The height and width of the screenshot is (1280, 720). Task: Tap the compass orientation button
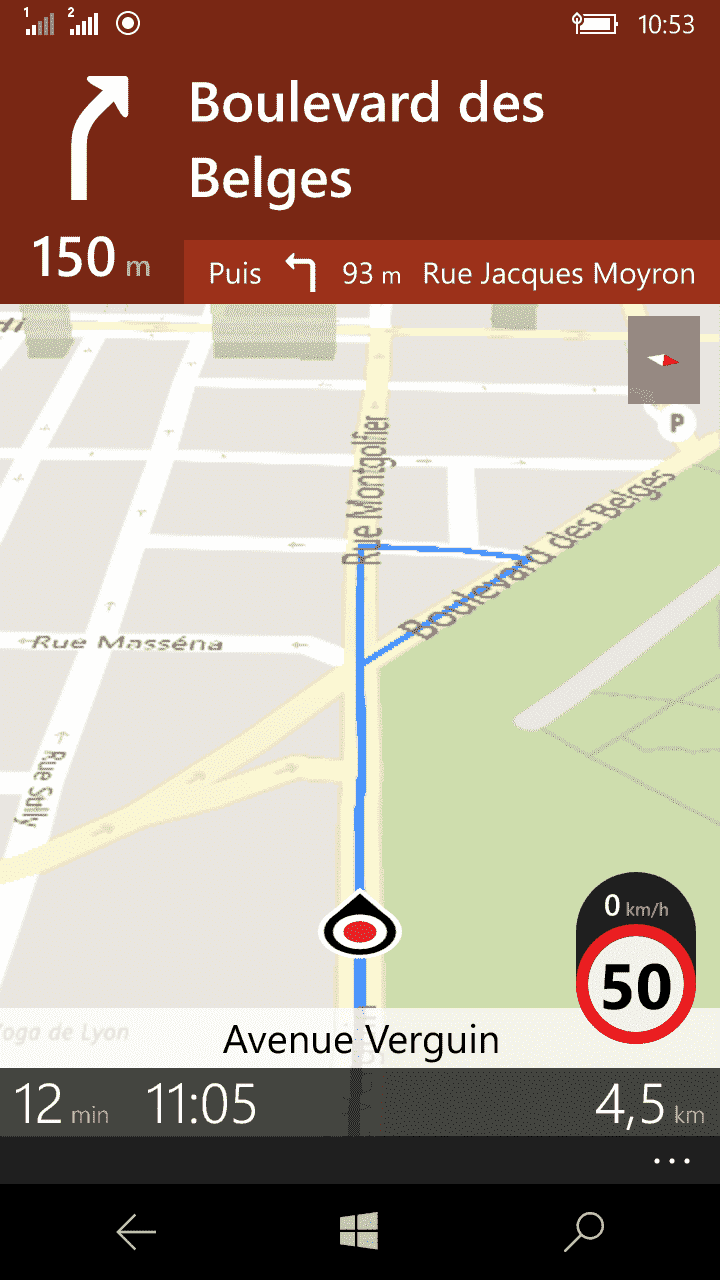point(663,360)
